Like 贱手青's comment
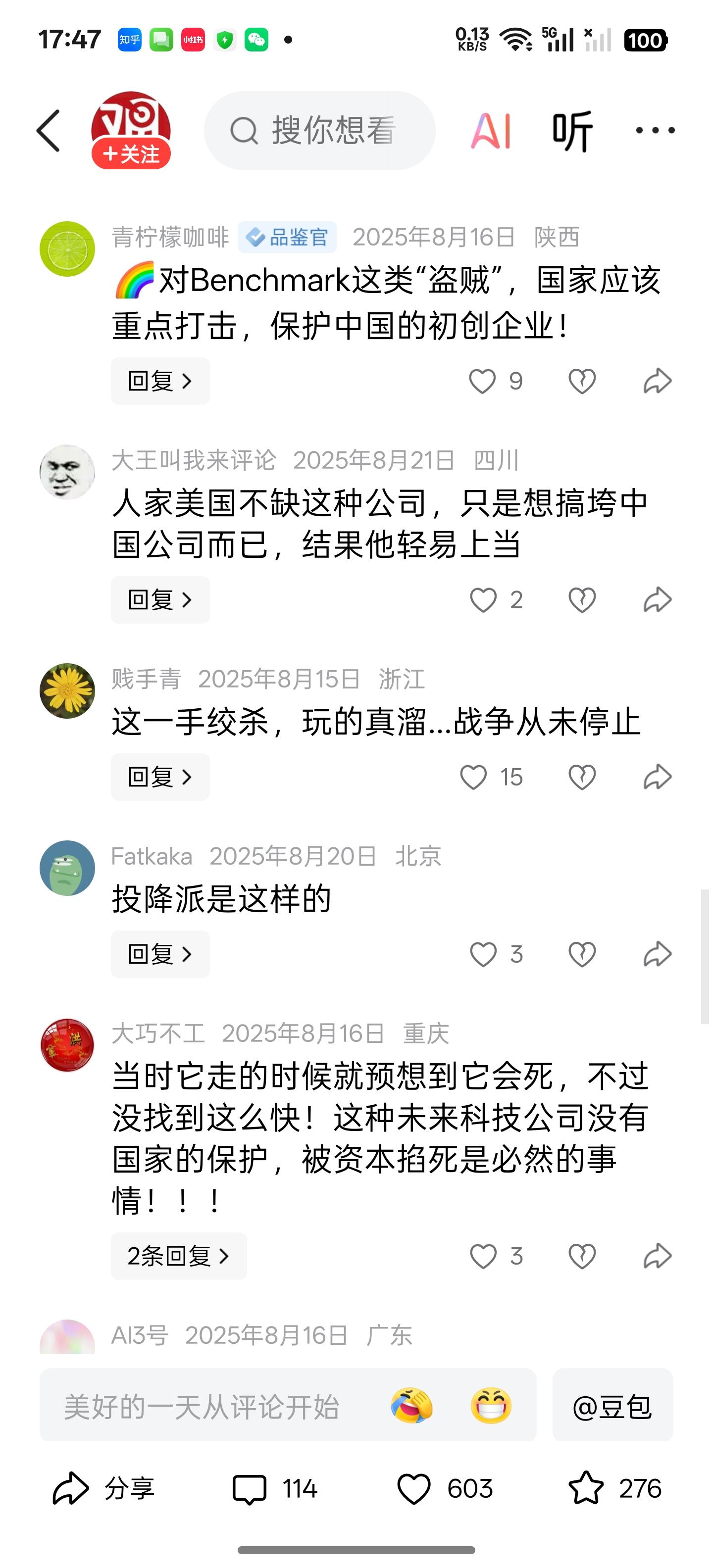This screenshot has width=713, height=1568. tap(474, 777)
